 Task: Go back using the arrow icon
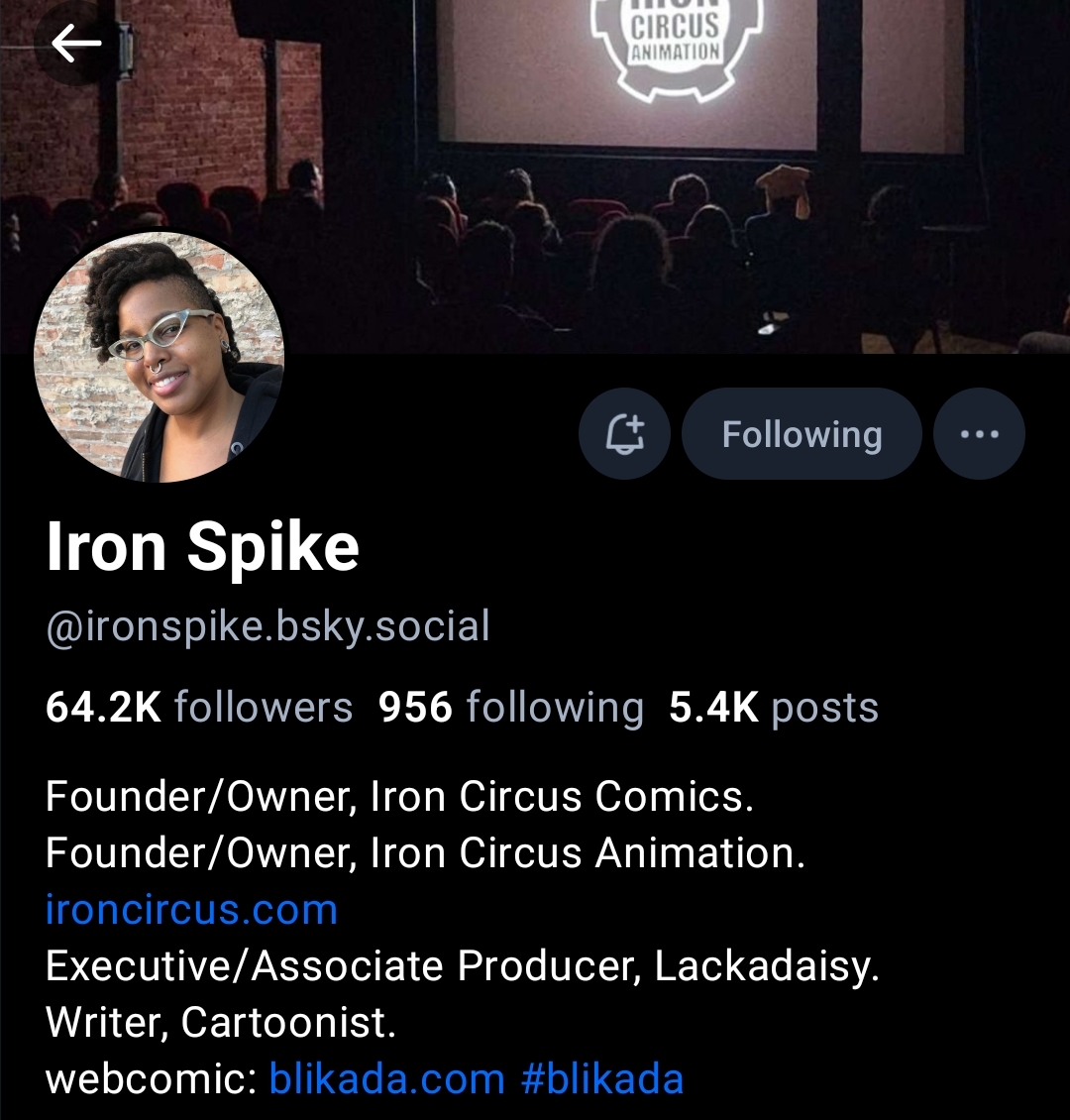(x=77, y=44)
